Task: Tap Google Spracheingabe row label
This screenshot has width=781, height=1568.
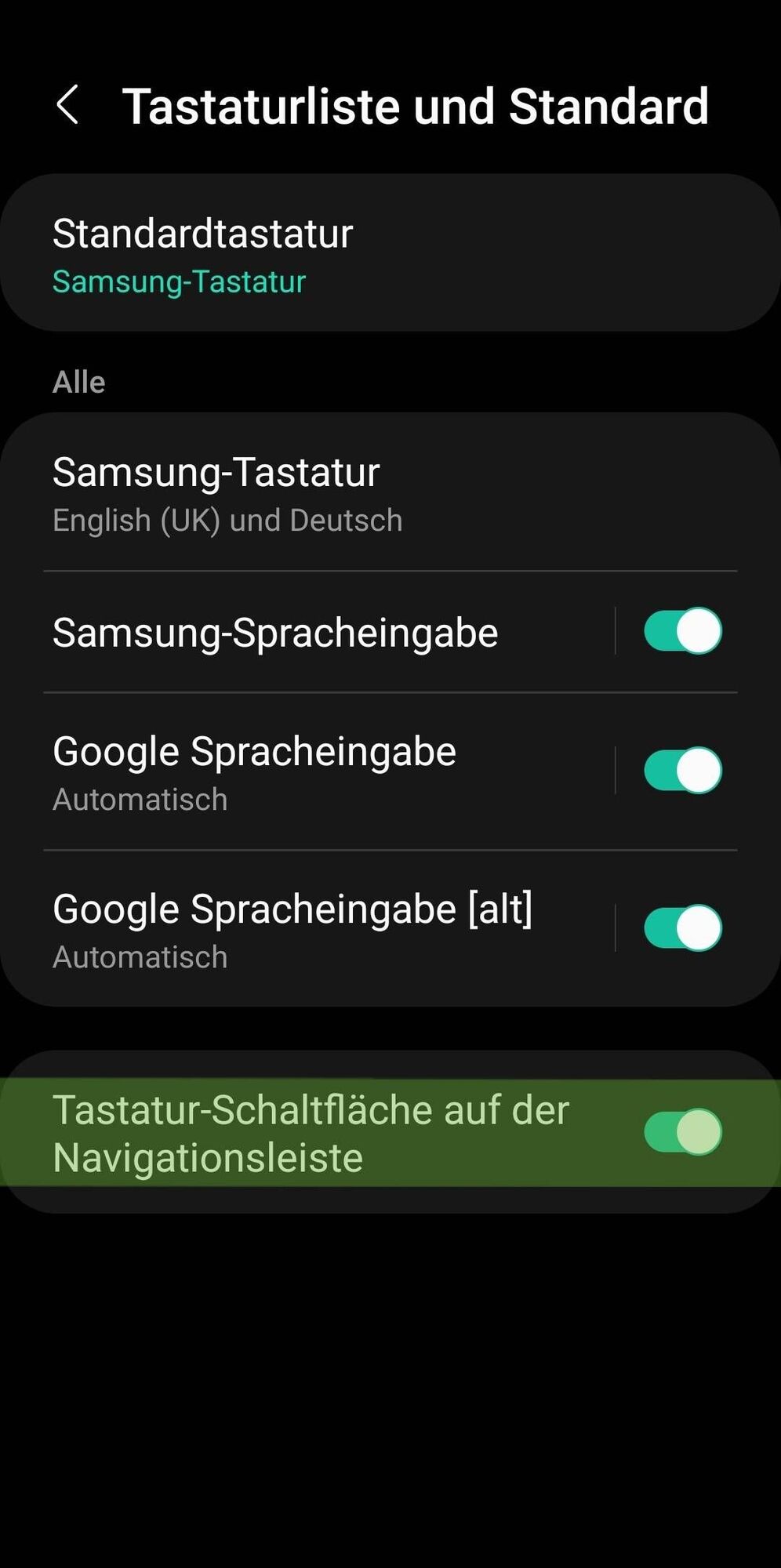Action: point(254,750)
